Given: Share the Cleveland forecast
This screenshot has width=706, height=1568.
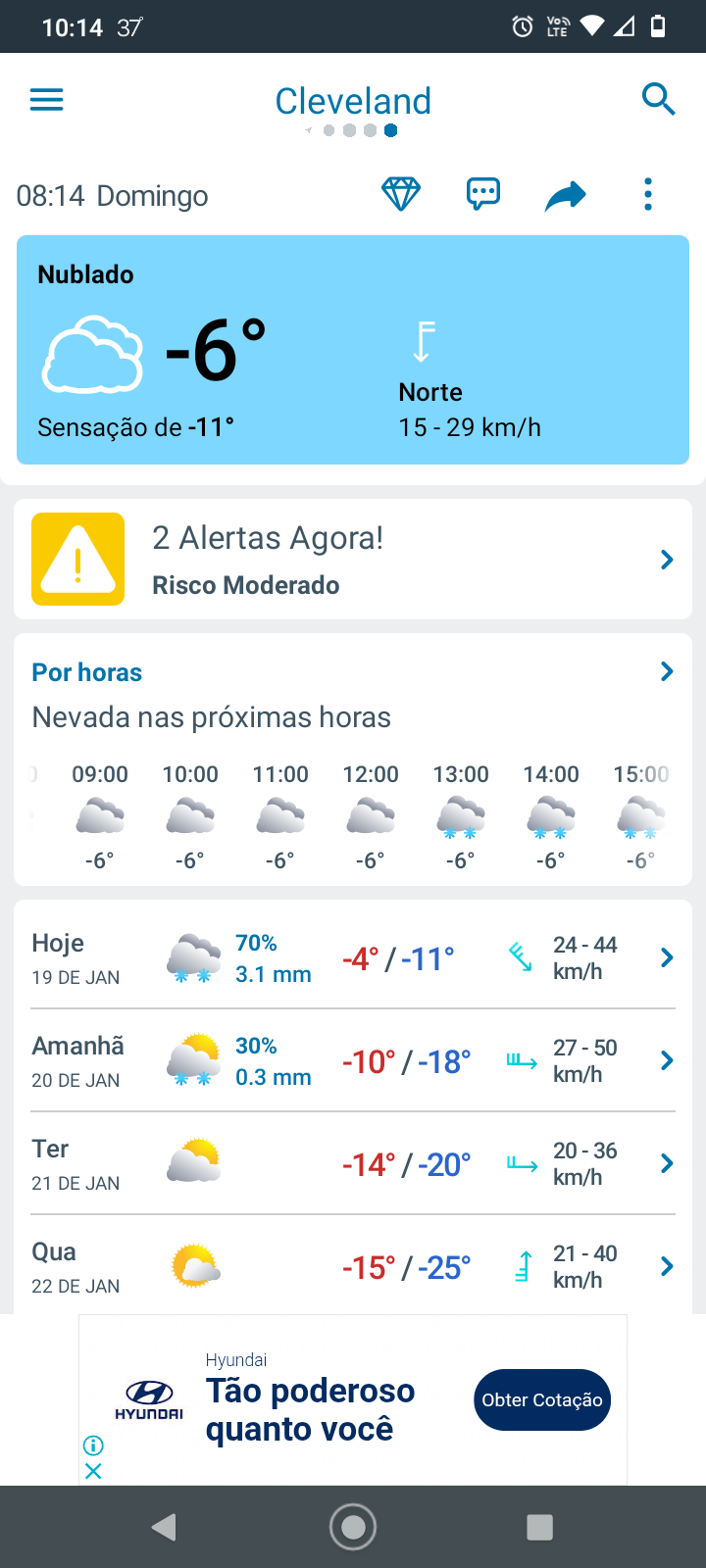Looking at the screenshot, I should (565, 195).
